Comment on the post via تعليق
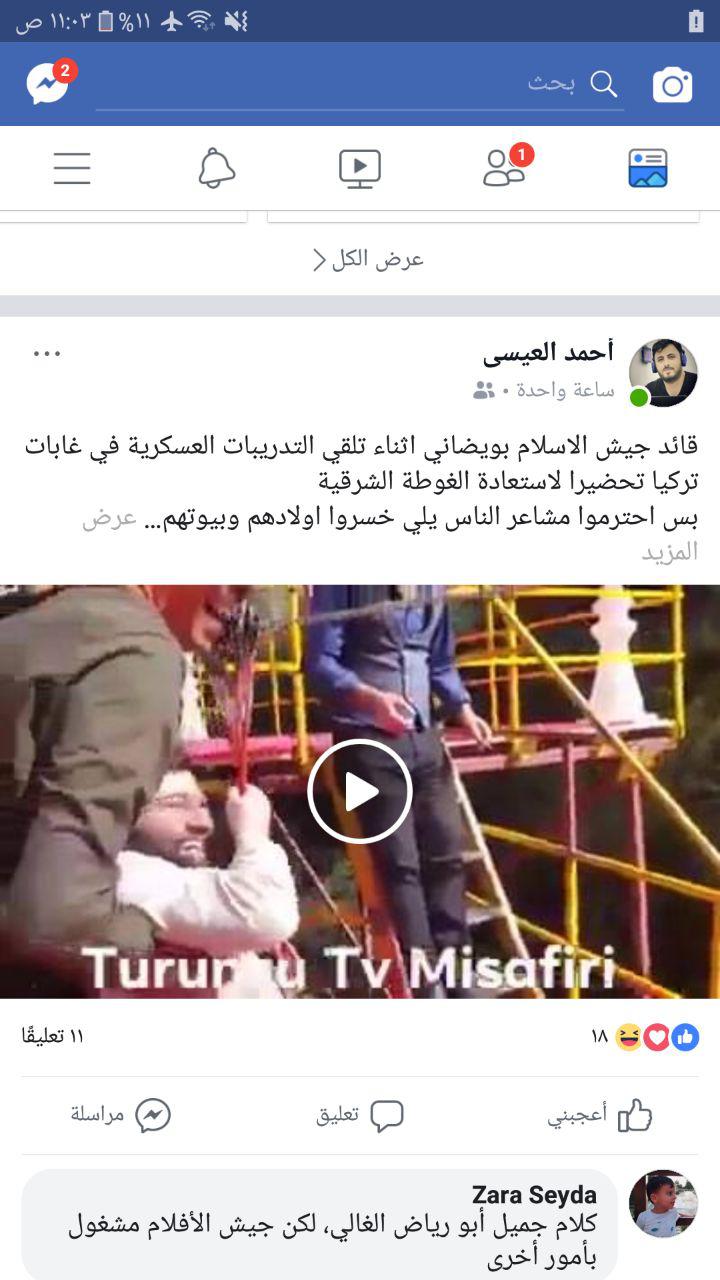 360,1115
